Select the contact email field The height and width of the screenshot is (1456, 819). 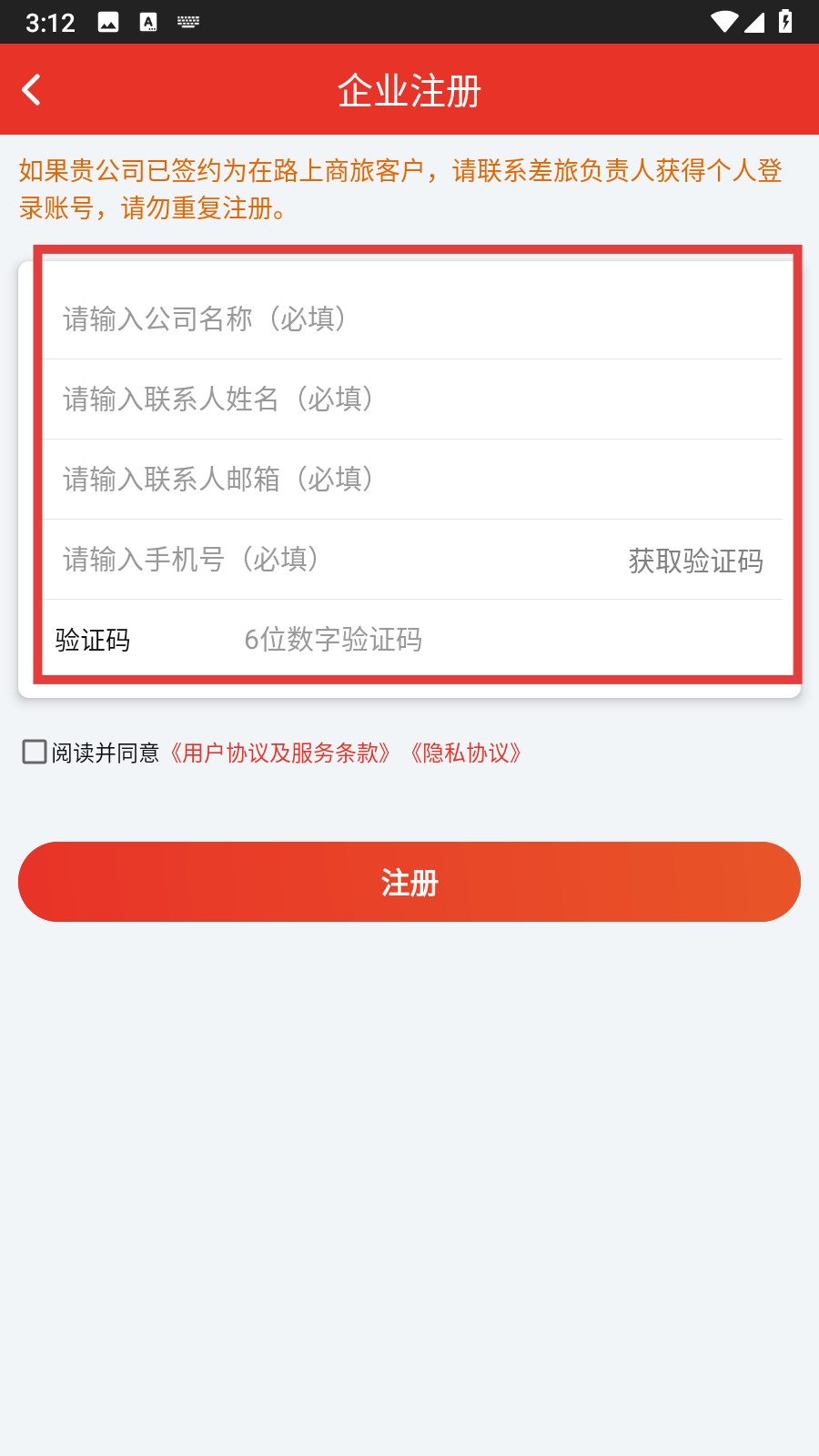pos(409,479)
